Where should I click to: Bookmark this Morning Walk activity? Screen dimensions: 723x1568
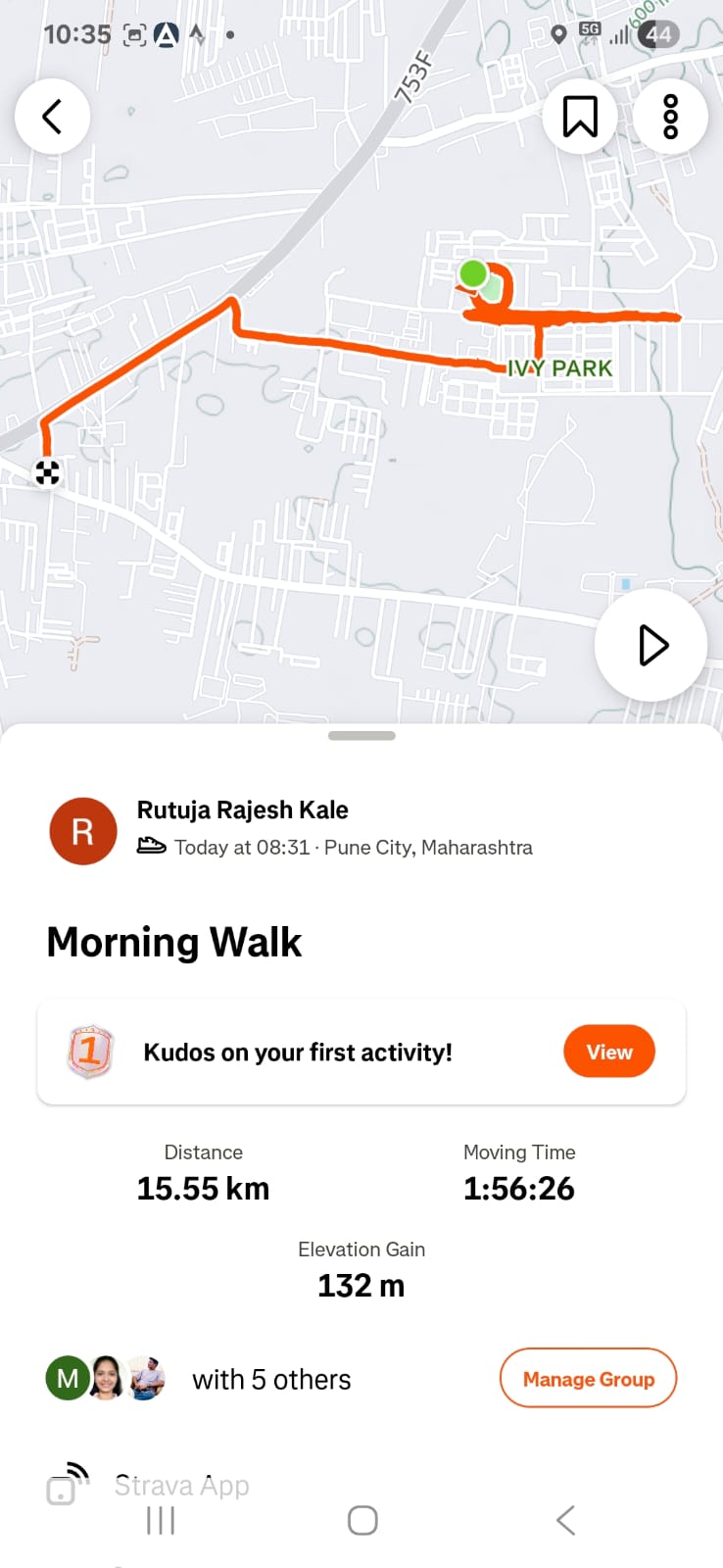580,117
